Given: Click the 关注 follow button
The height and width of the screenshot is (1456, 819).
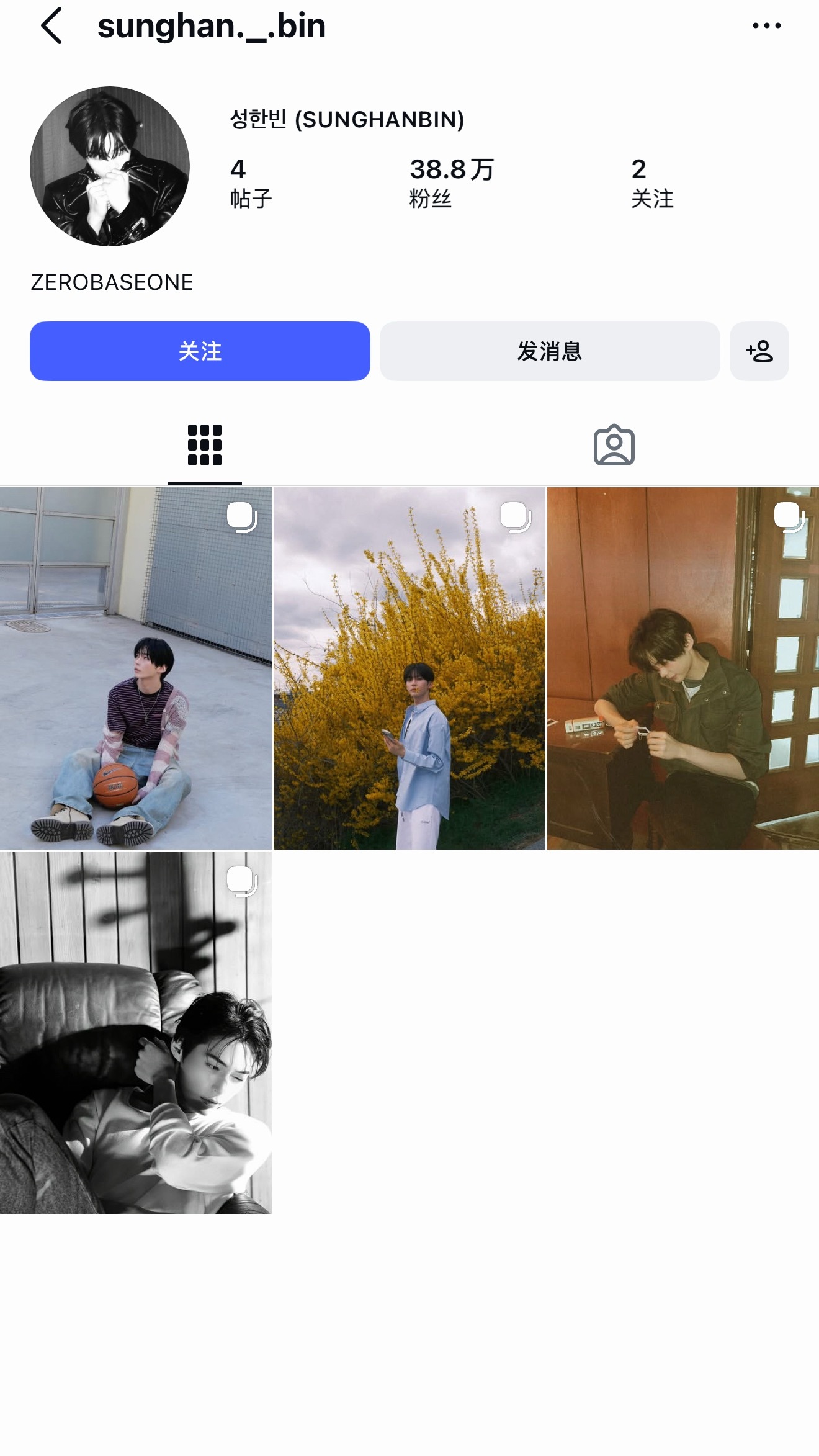Looking at the screenshot, I should pos(200,351).
